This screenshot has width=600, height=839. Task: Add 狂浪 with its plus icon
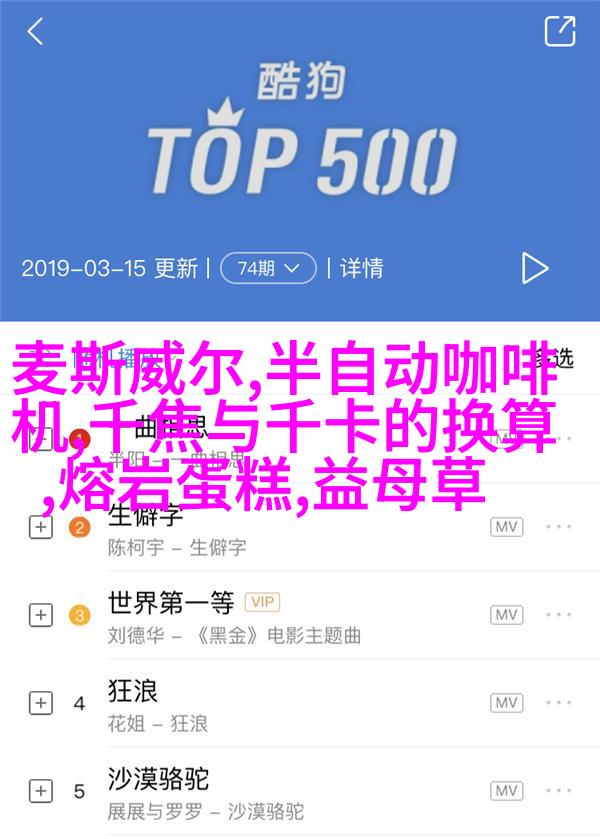click(x=40, y=702)
